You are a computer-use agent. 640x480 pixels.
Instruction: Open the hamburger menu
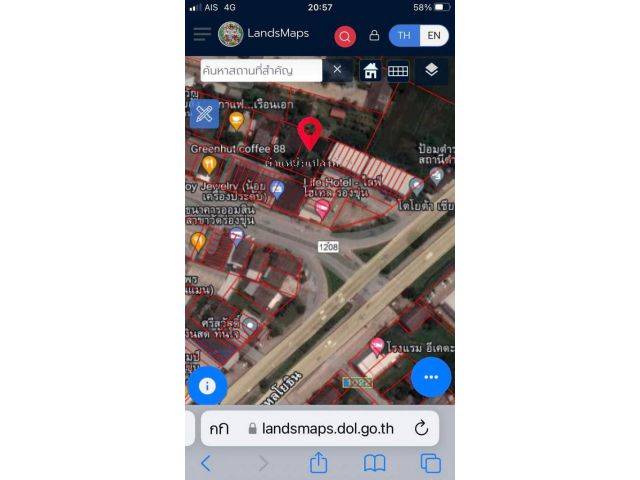202,35
